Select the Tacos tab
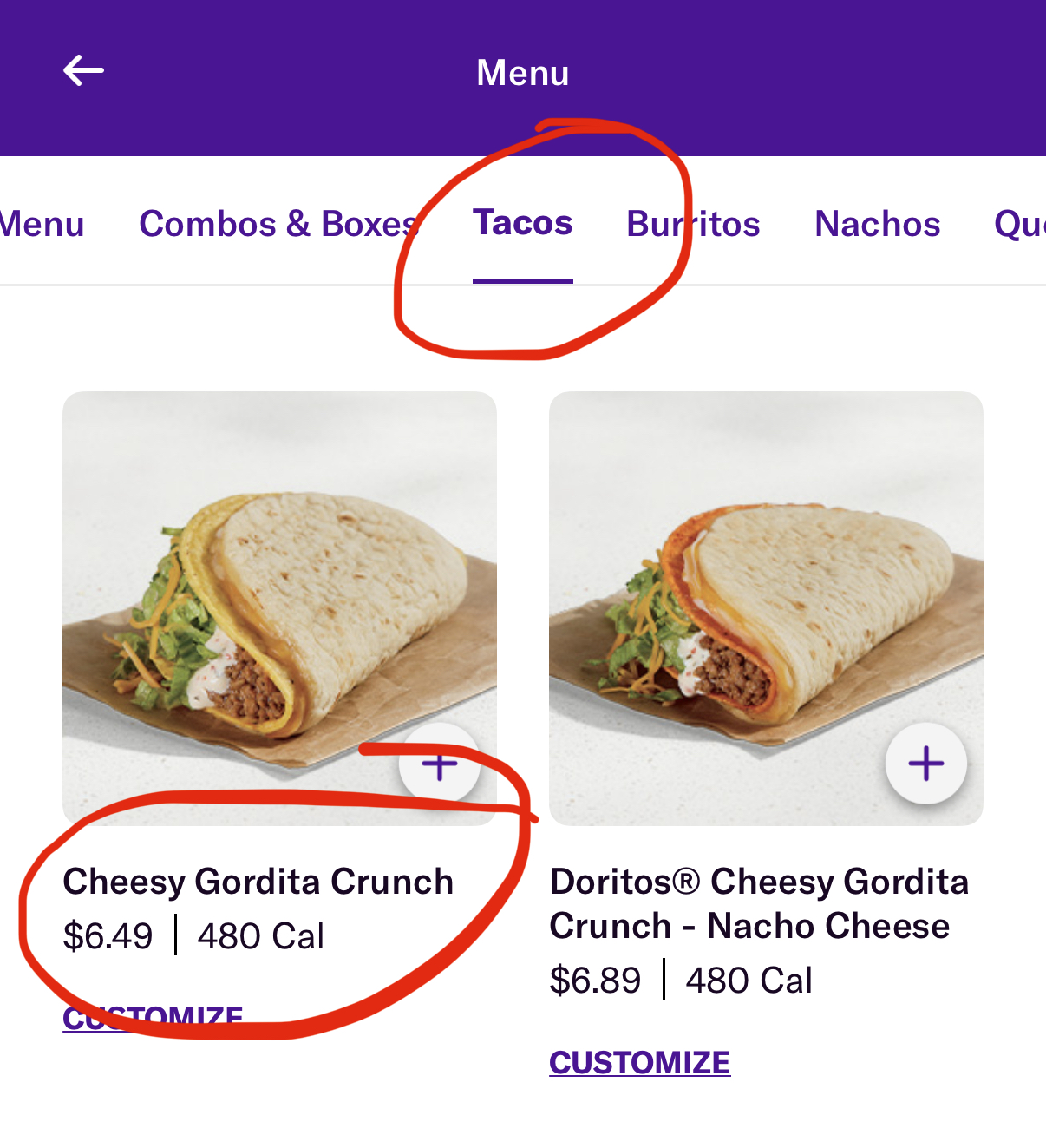Viewport: 1046px width, 1148px height. coord(522,223)
